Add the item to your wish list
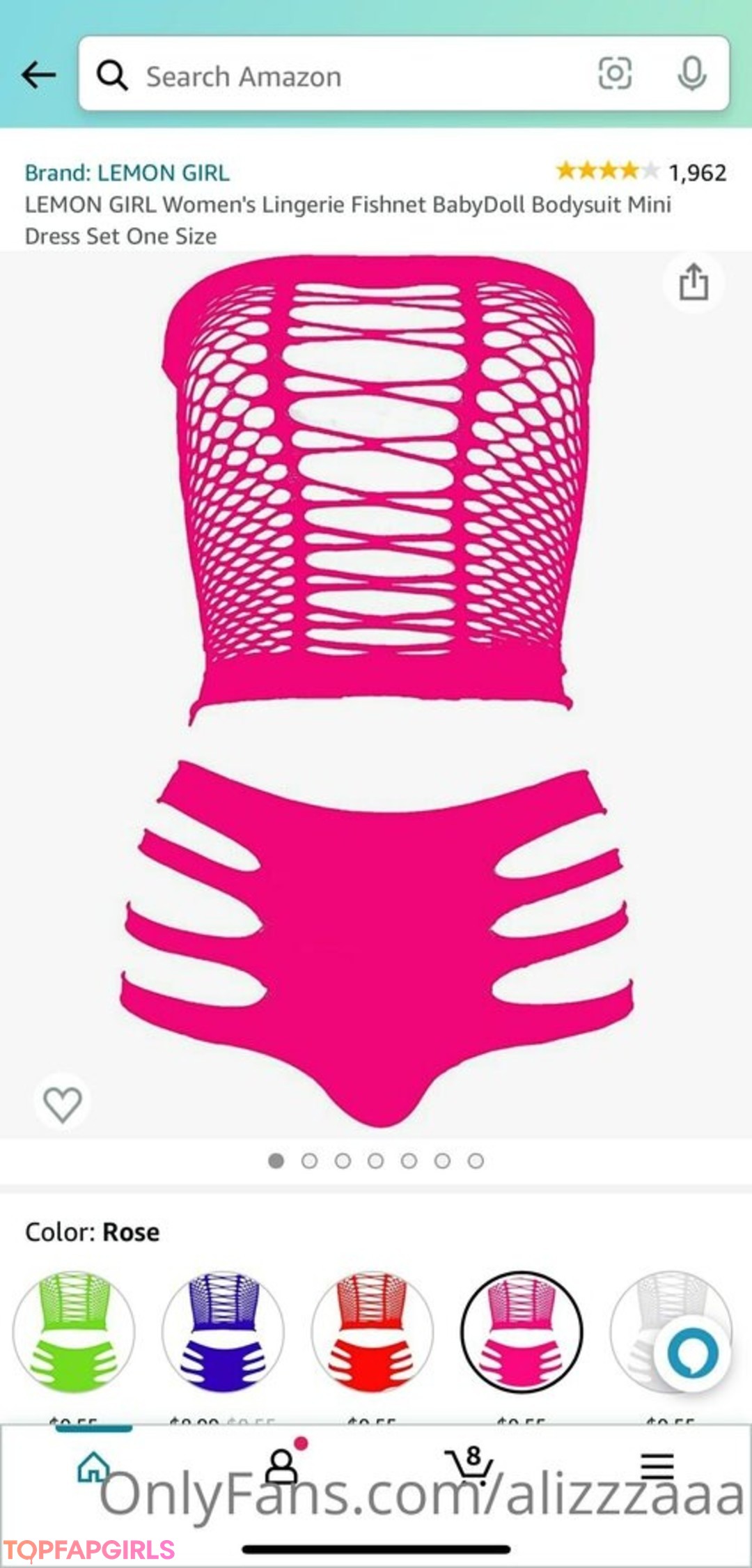Viewport: 752px width, 1568px height. [63, 1104]
